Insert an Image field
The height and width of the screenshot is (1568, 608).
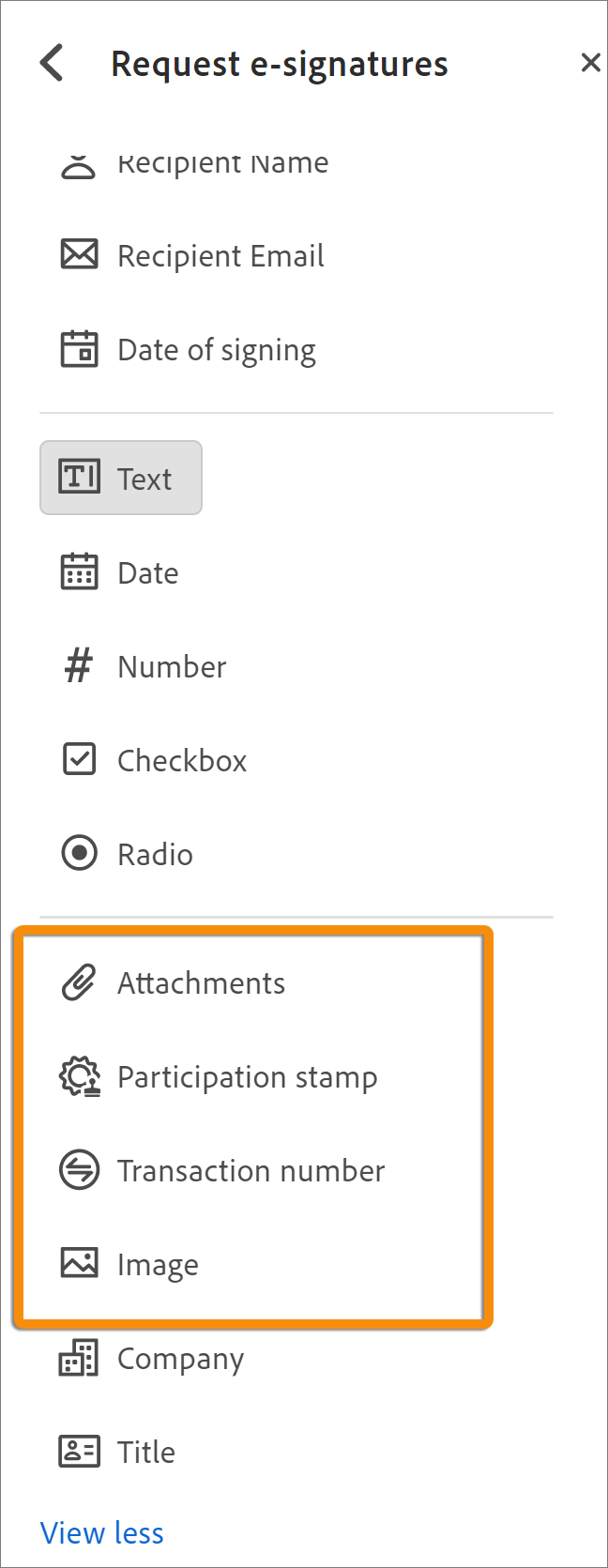pyautogui.click(x=157, y=1264)
